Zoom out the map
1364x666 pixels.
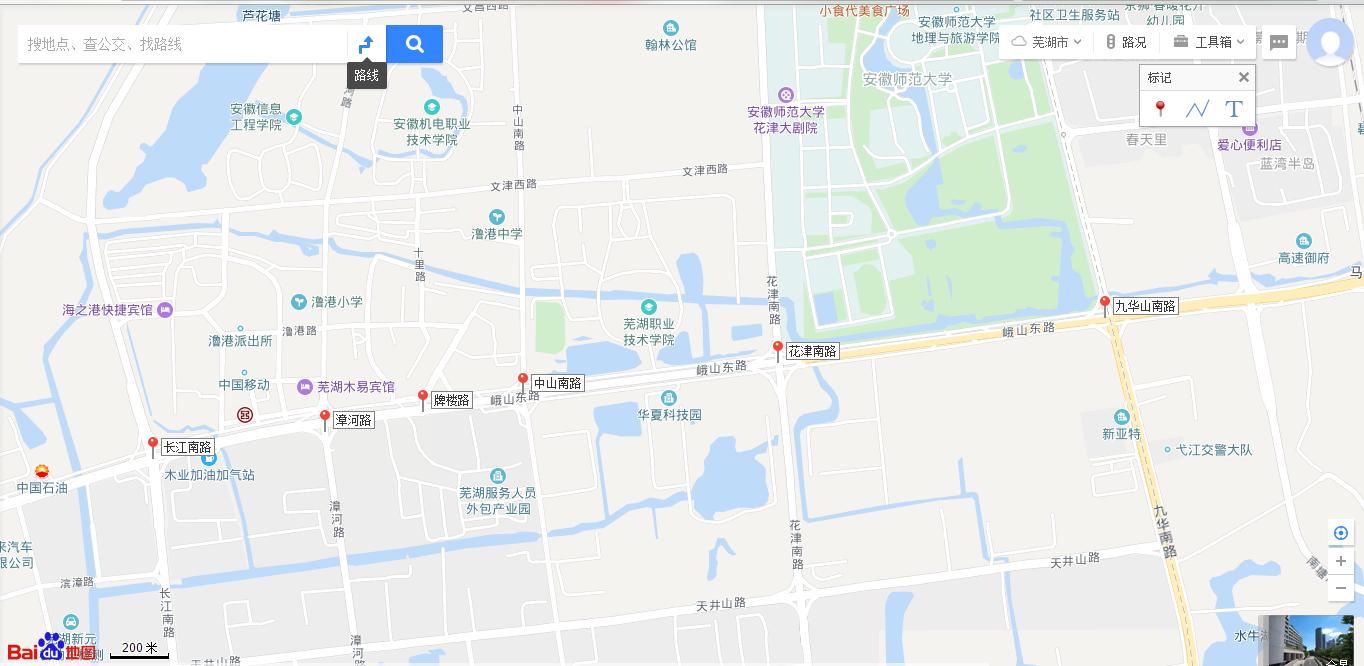(x=1341, y=588)
